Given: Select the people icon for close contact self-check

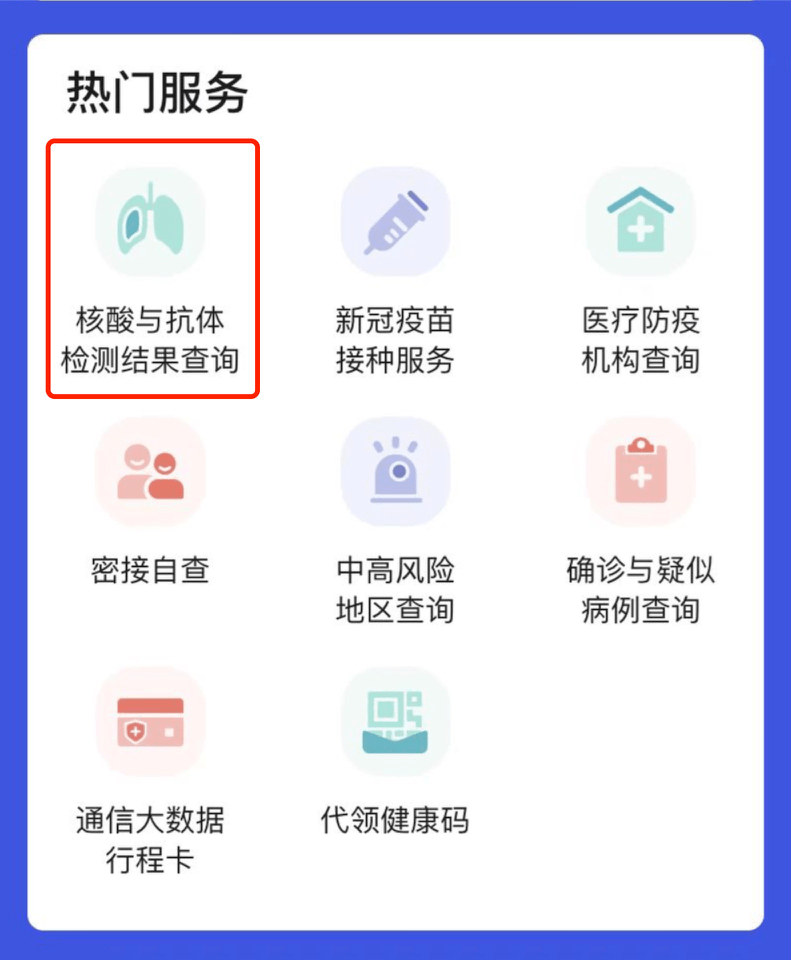Looking at the screenshot, I should pos(150,470).
